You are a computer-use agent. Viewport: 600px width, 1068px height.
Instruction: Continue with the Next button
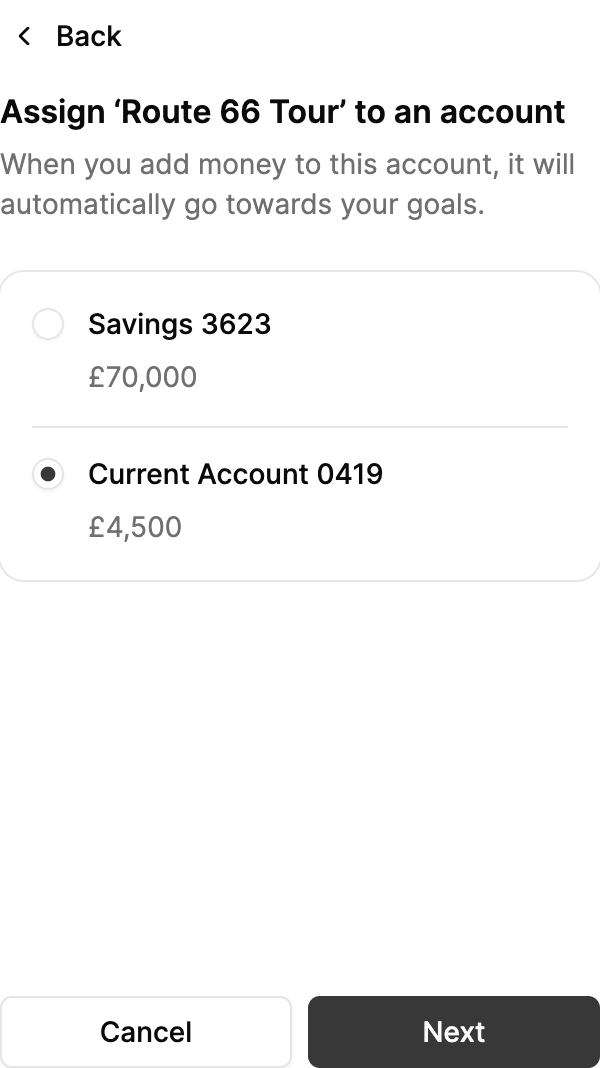click(453, 1032)
